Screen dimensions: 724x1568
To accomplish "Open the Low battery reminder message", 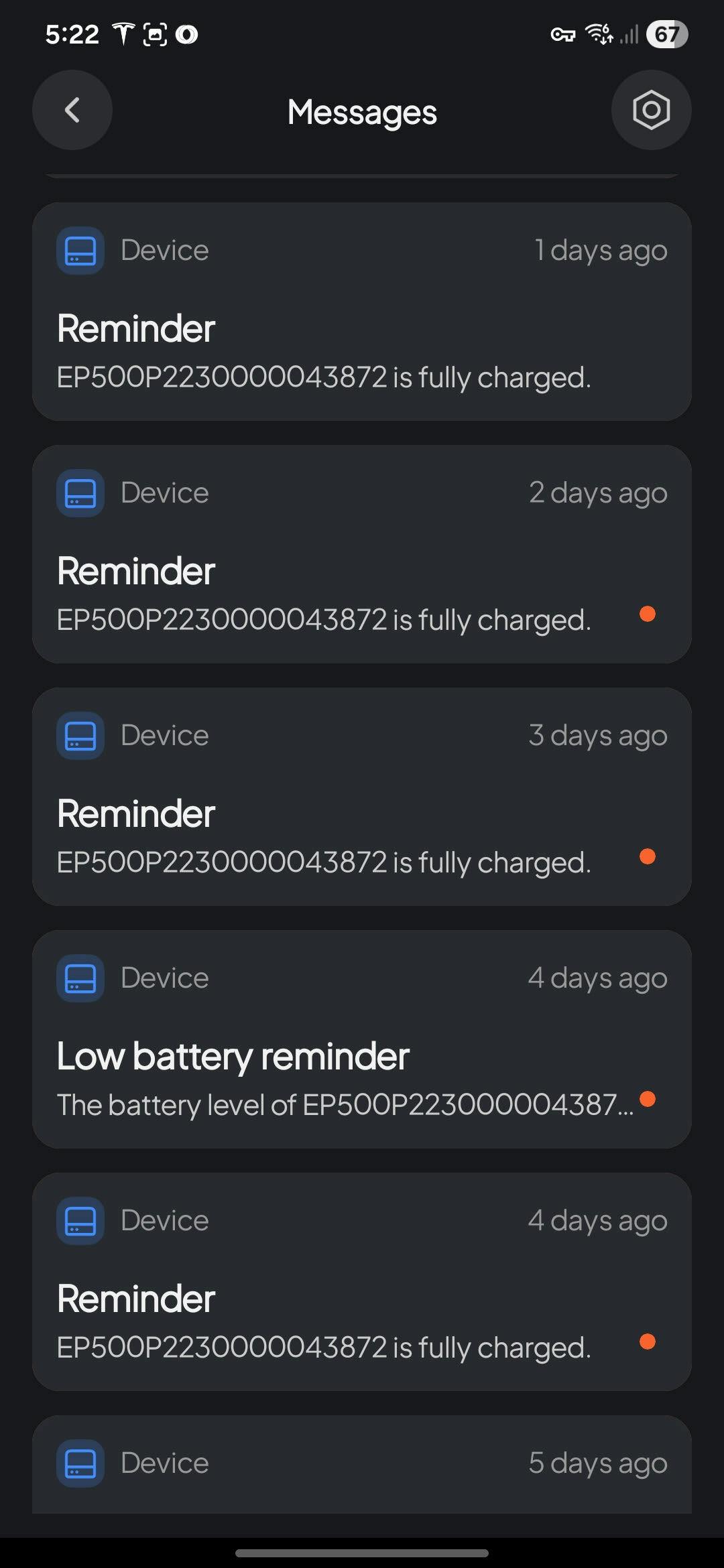I will [362, 1040].
